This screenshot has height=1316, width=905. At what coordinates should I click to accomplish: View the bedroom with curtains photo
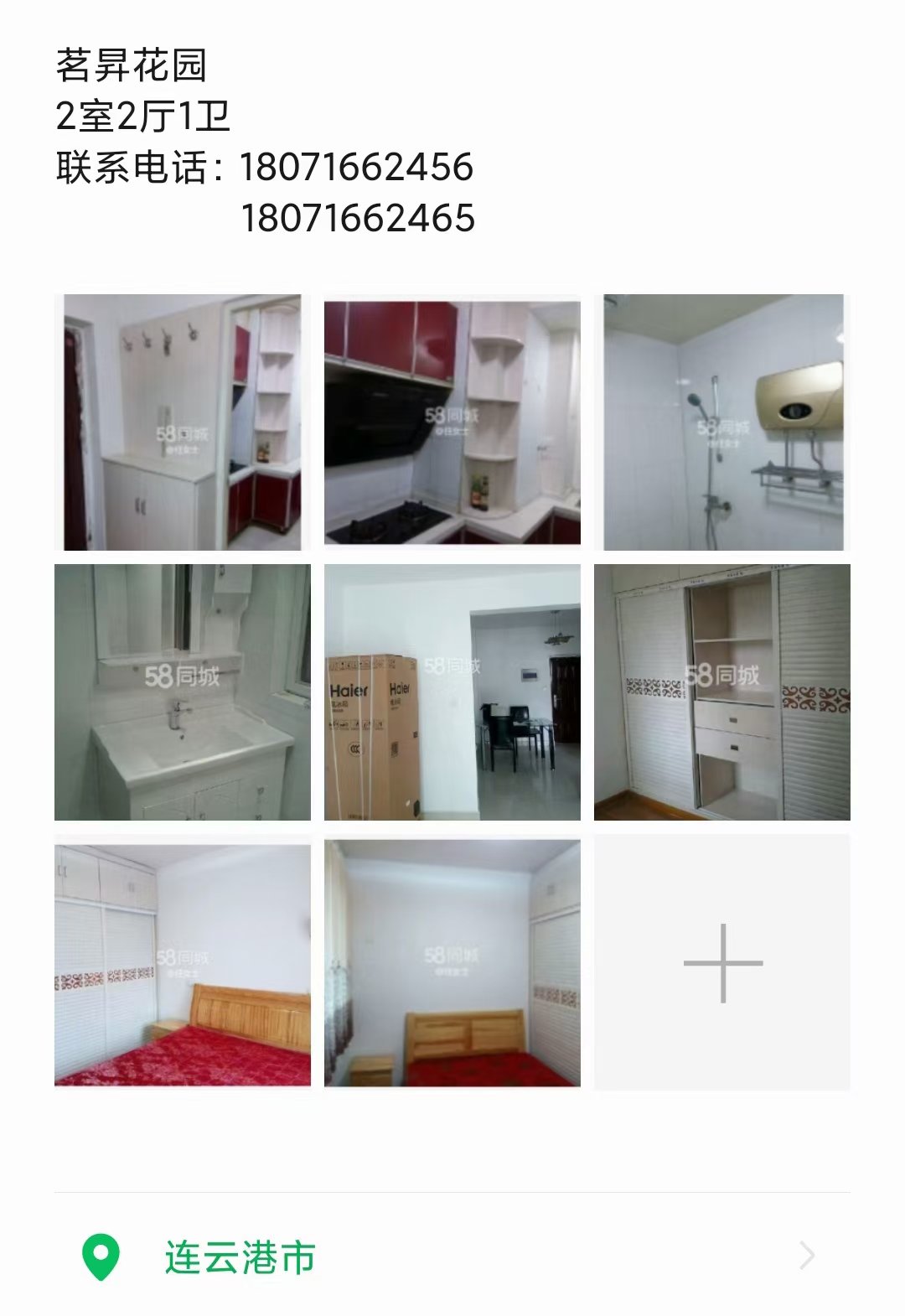[452, 963]
